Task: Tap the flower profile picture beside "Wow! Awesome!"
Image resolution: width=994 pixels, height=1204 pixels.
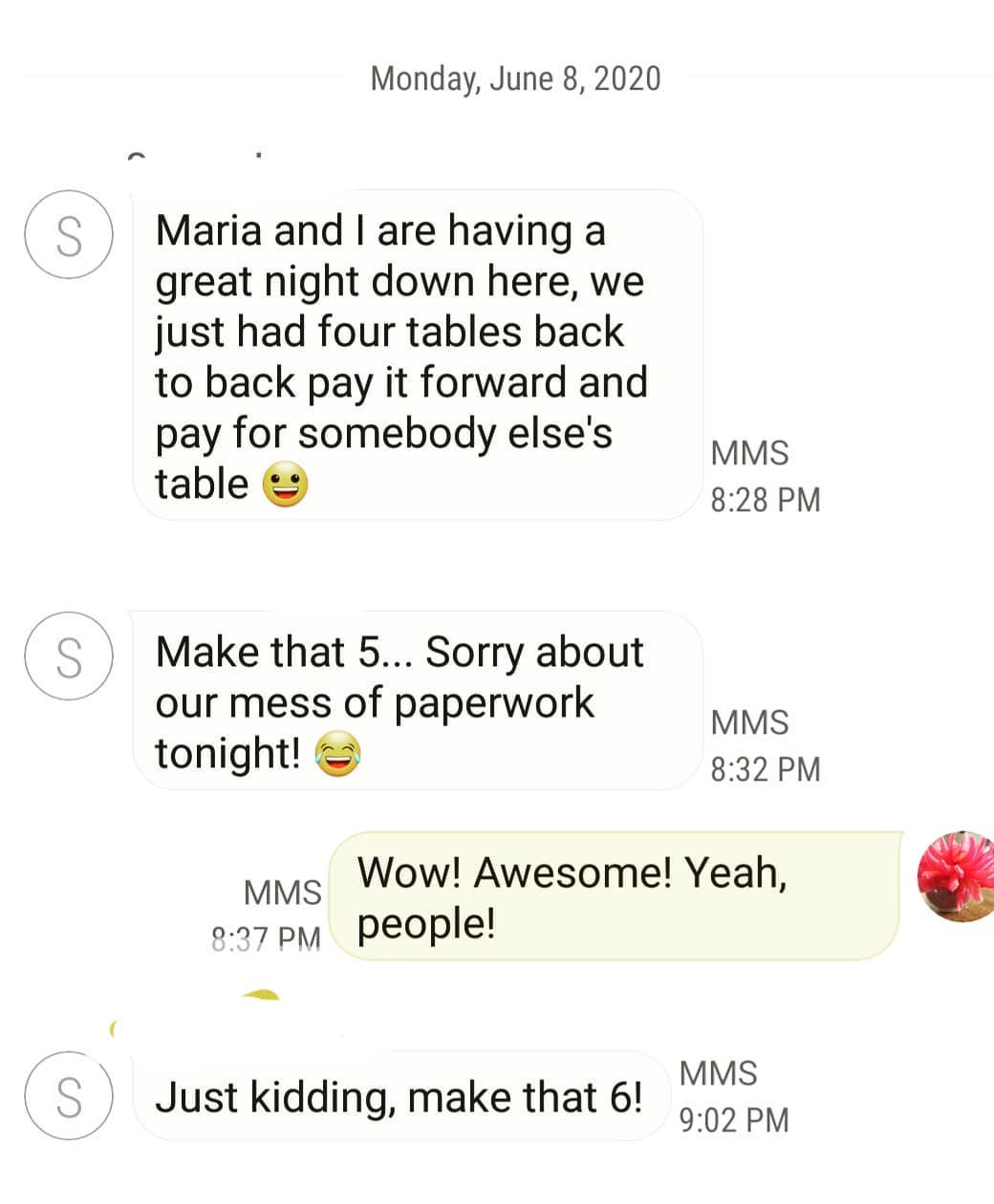Action: click(954, 876)
